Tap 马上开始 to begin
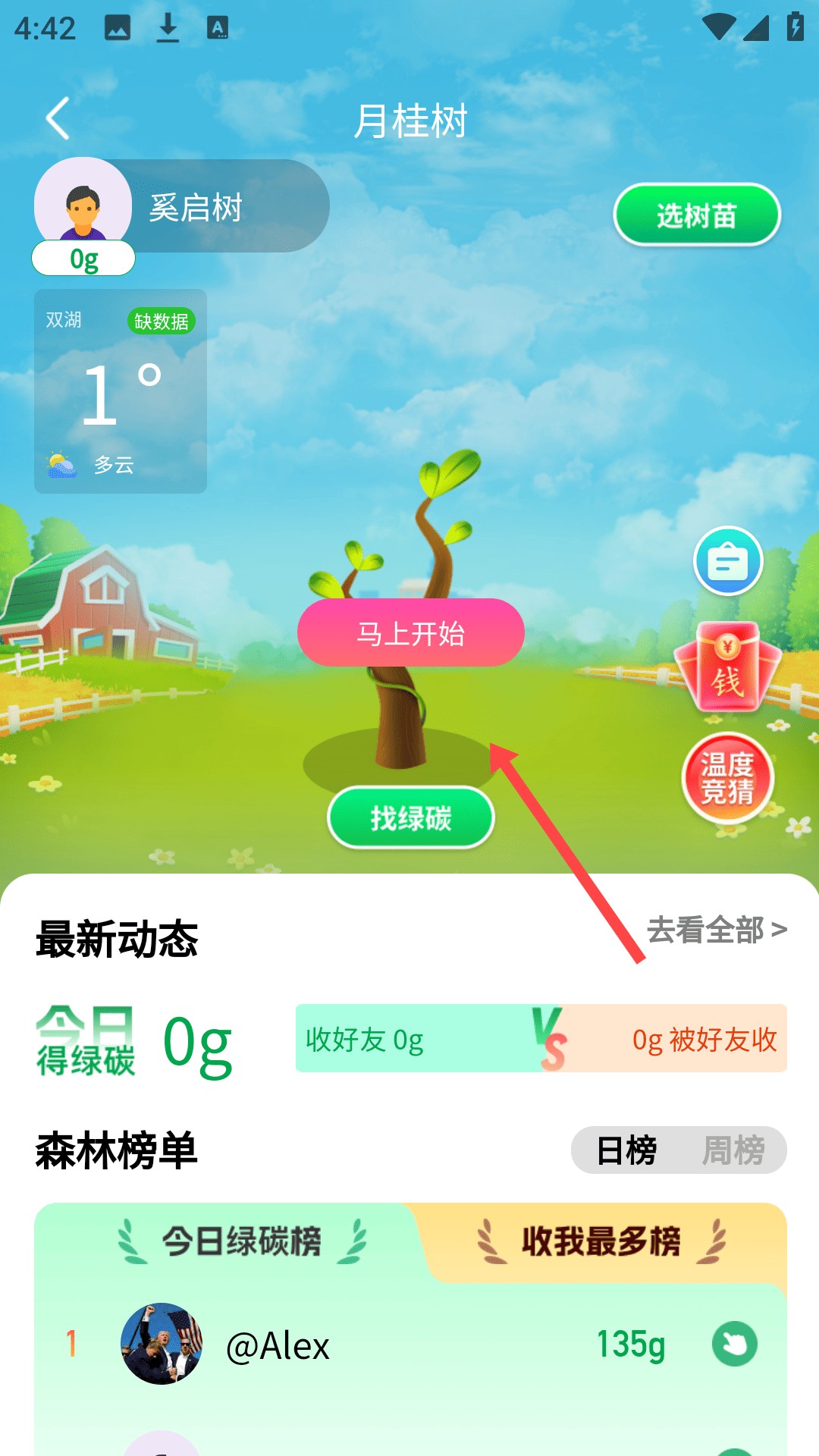This screenshot has width=819, height=1456. pyautogui.click(x=410, y=632)
